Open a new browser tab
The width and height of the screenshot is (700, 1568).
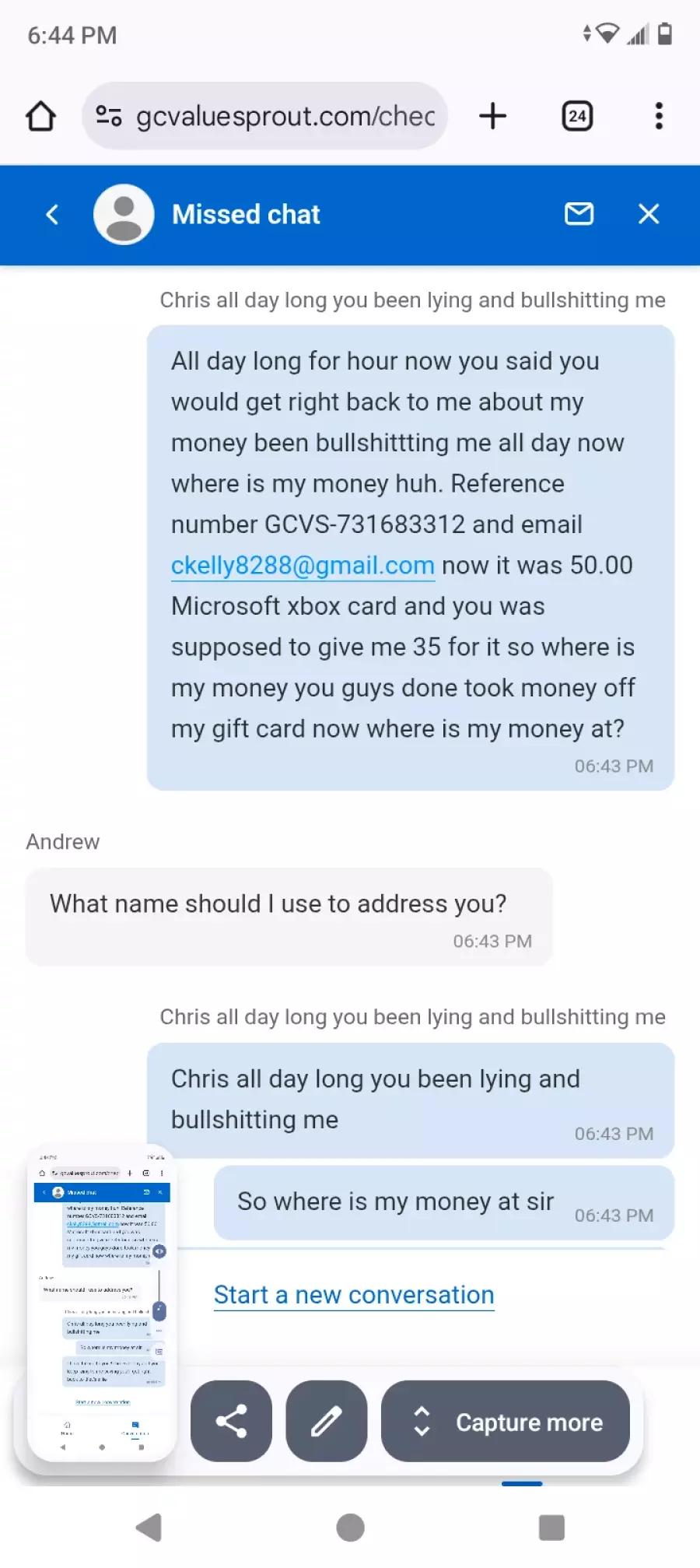(492, 117)
